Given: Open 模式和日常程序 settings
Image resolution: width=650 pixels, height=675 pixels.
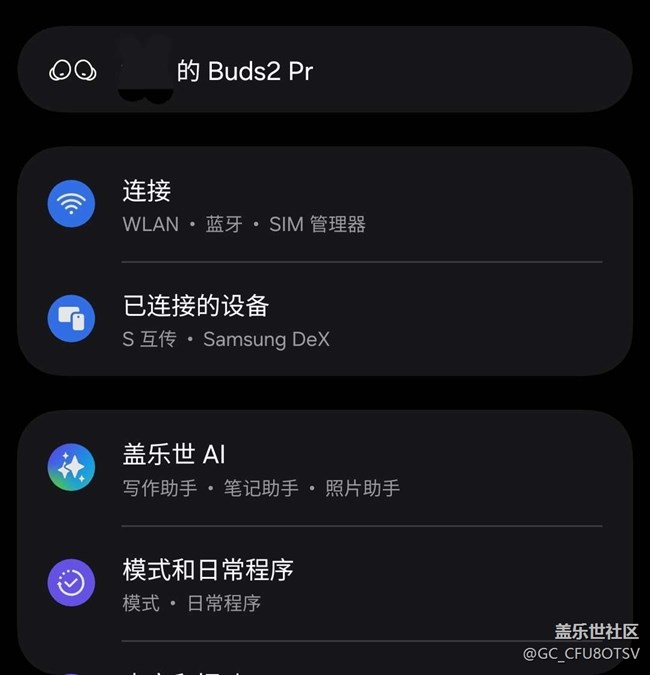Looking at the screenshot, I should coord(325,584).
